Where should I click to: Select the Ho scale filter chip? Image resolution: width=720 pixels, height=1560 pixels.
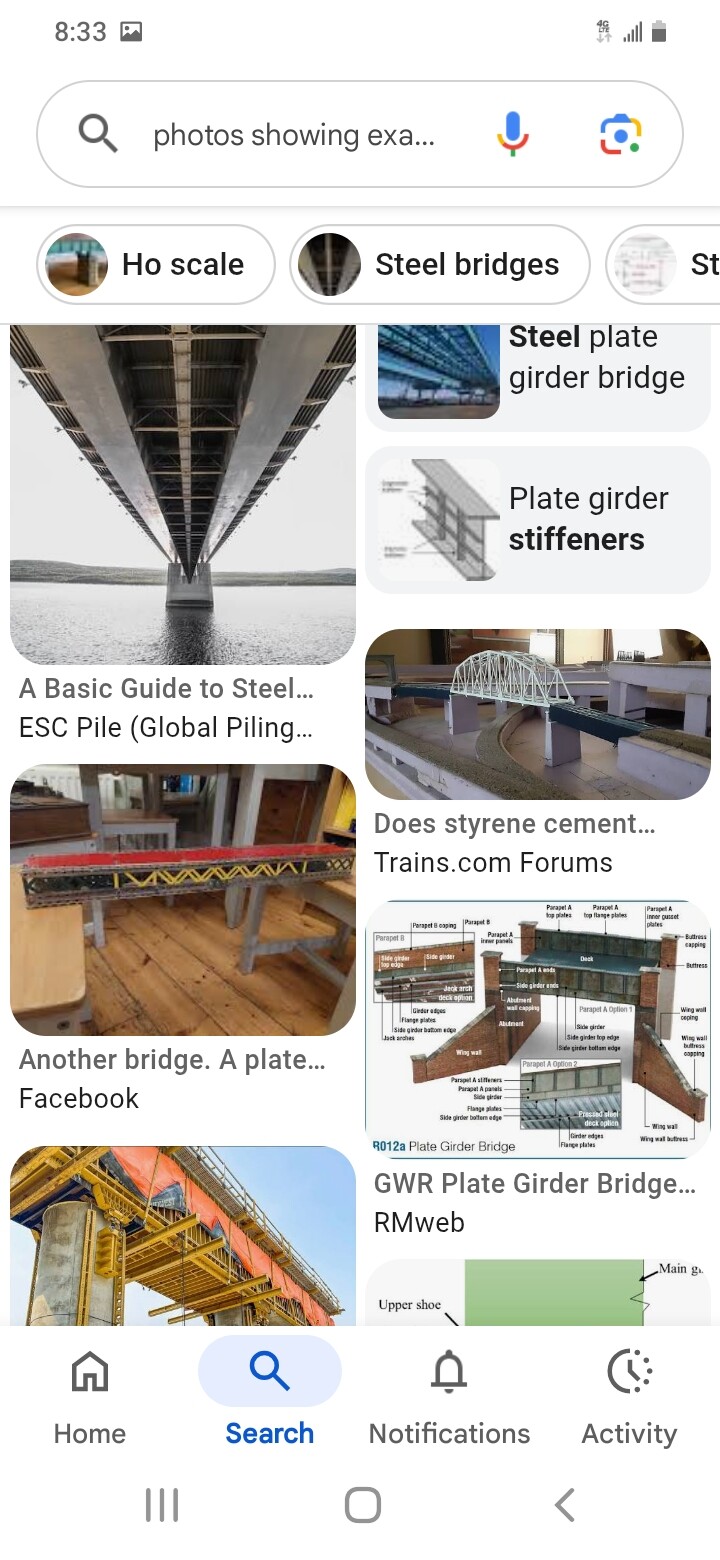tap(156, 264)
